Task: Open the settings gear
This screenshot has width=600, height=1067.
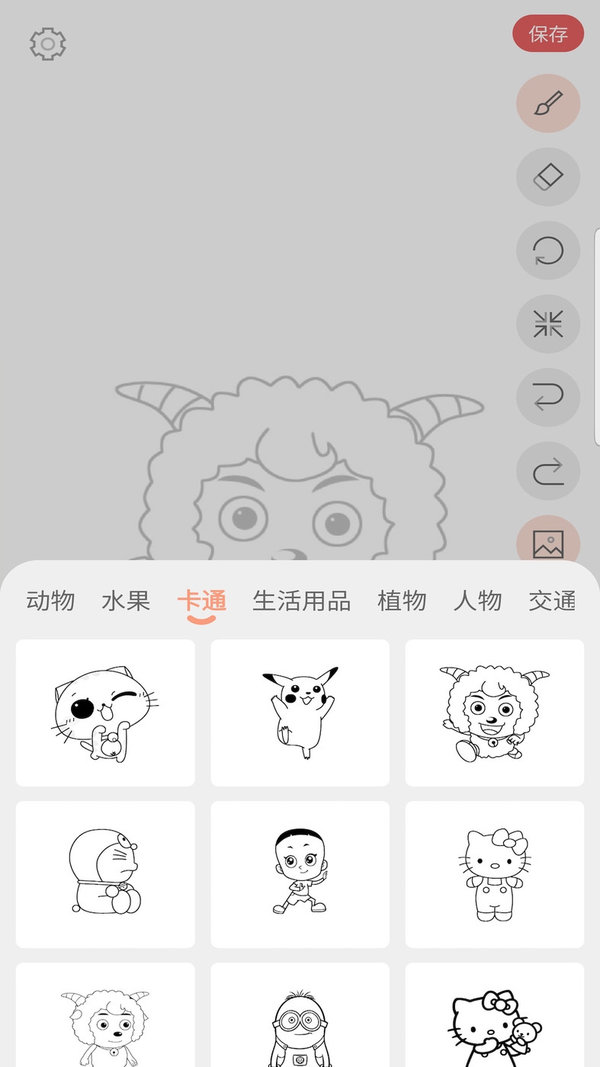Action: (47, 44)
